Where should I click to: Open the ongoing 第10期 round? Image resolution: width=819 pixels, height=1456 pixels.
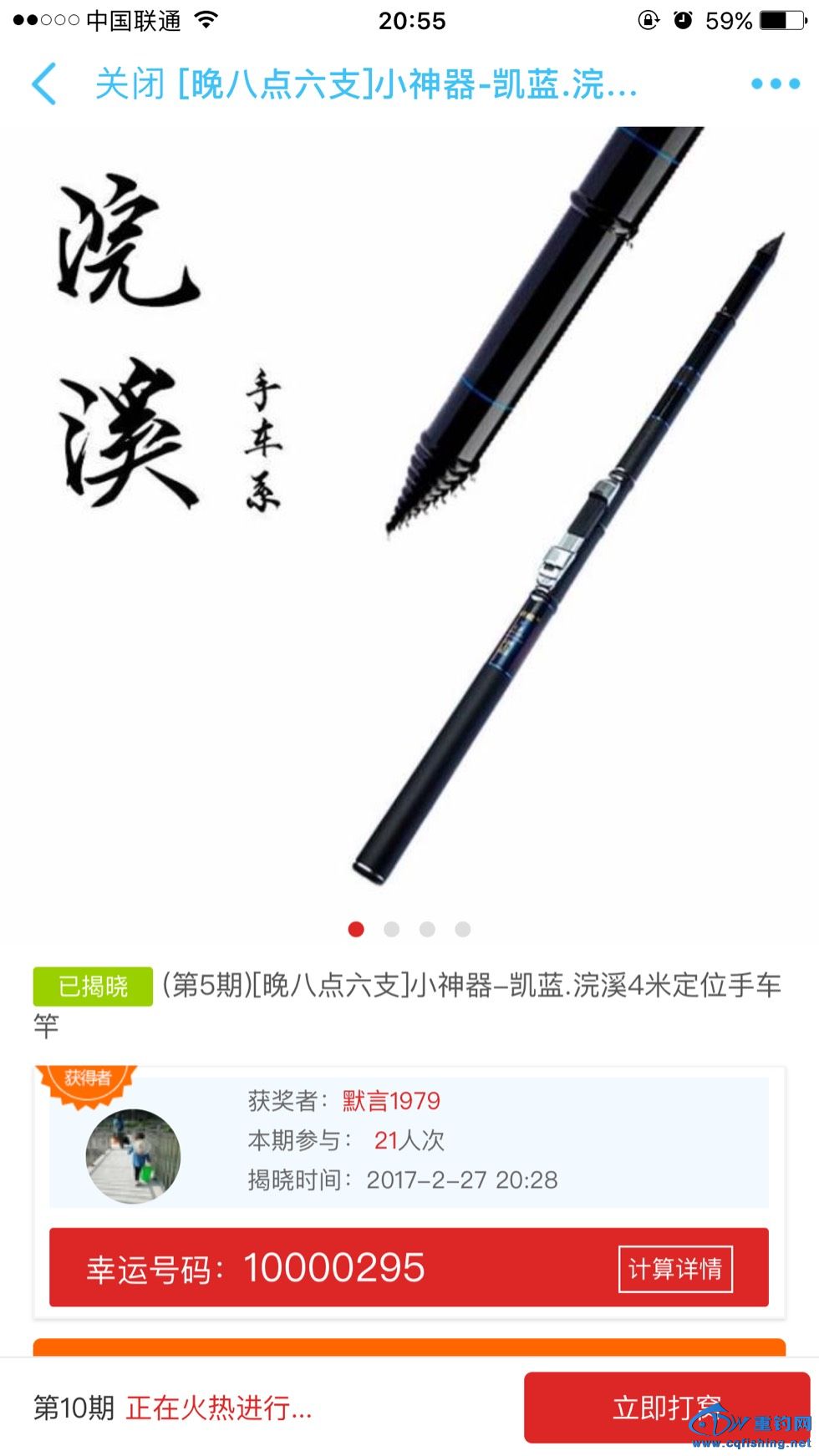coord(172,1408)
